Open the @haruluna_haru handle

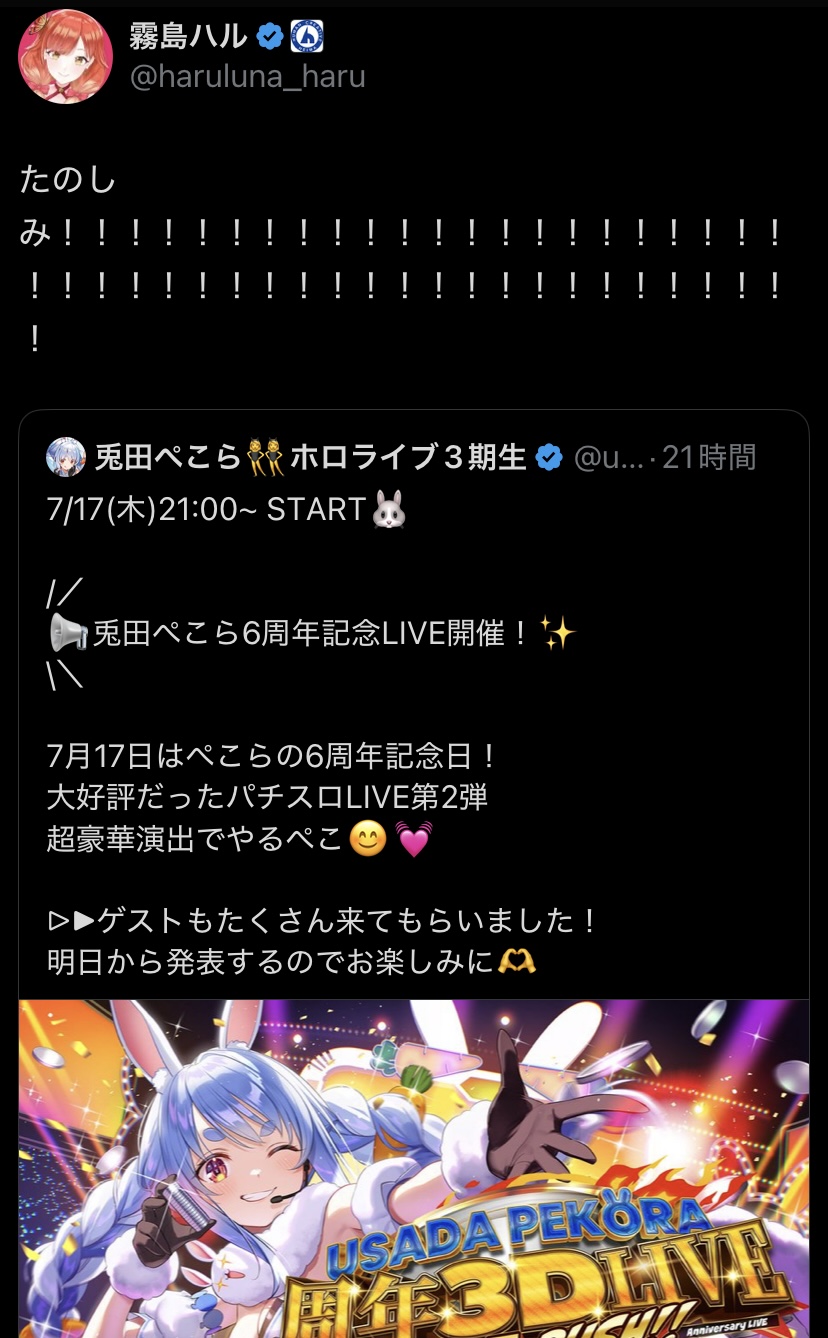pyautogui.click(x=247, y=77)
